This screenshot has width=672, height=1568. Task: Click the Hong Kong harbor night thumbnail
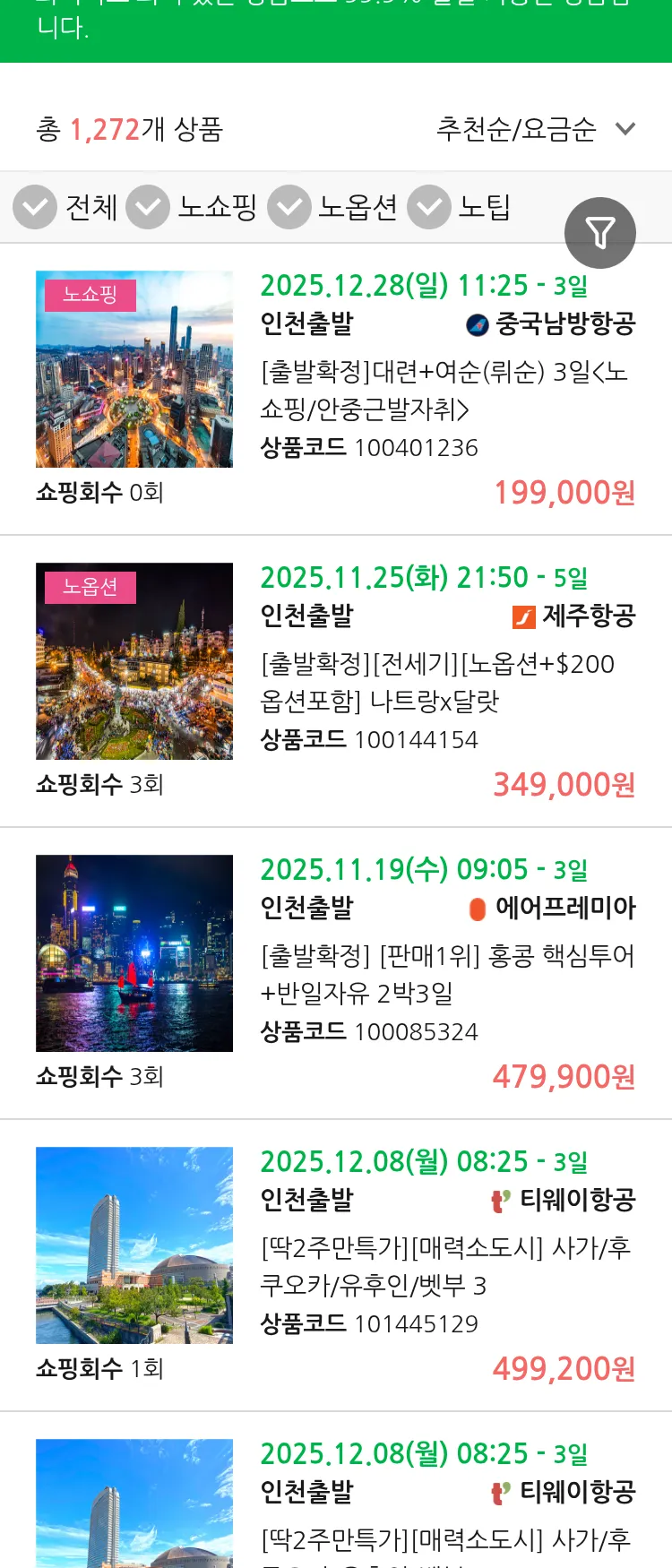134,952
